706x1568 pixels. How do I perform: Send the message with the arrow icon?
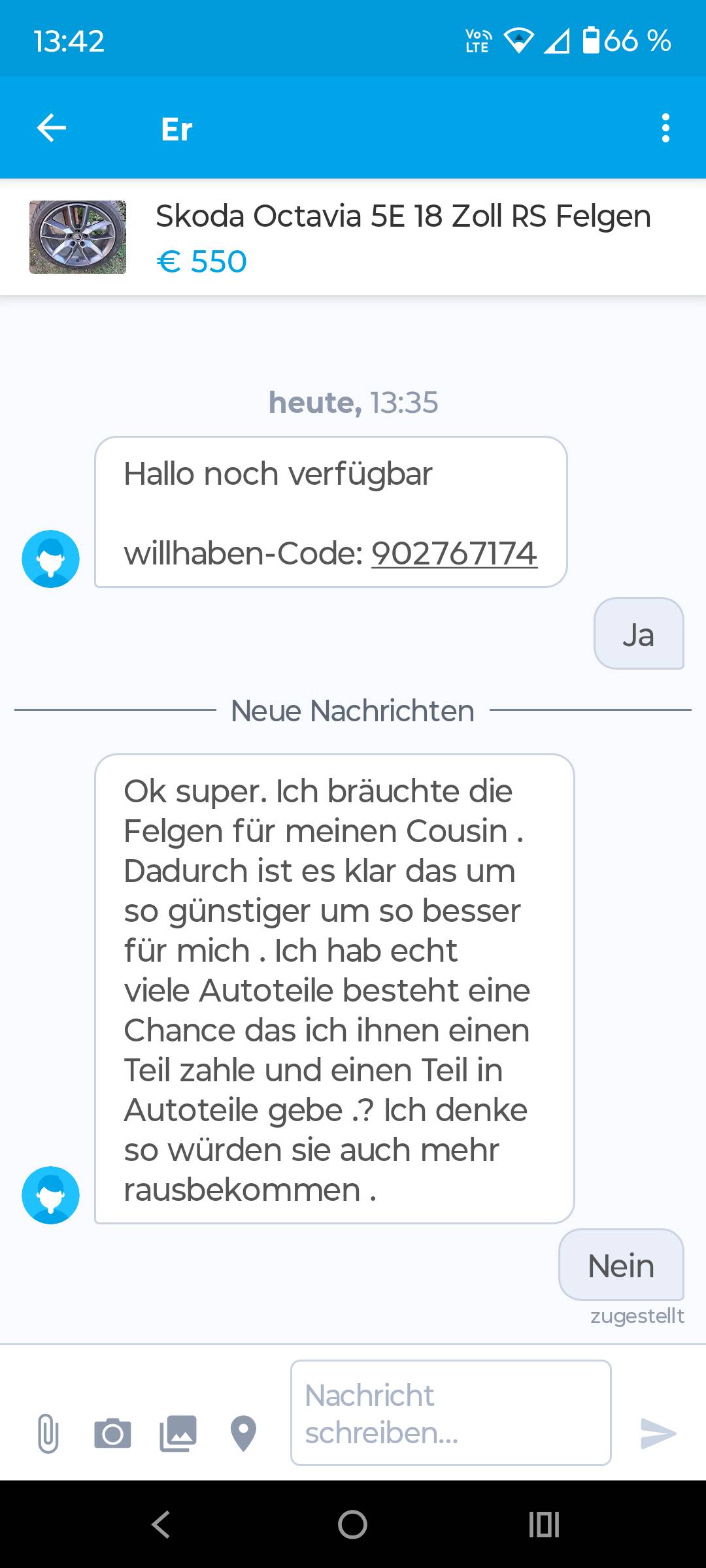[x=658, y=1433]
